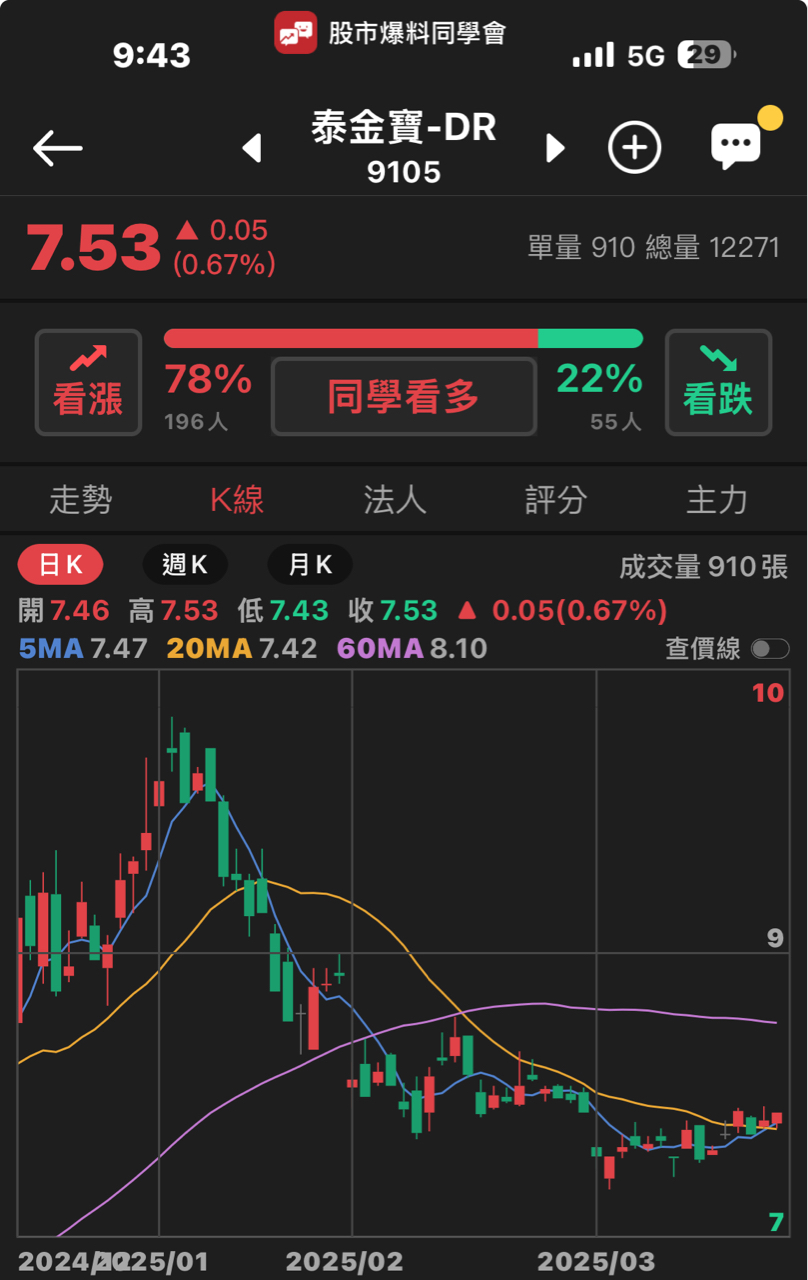Switch to the 主力 tab
This screenshot has height=1280, width=808.
tap(716, 499)
